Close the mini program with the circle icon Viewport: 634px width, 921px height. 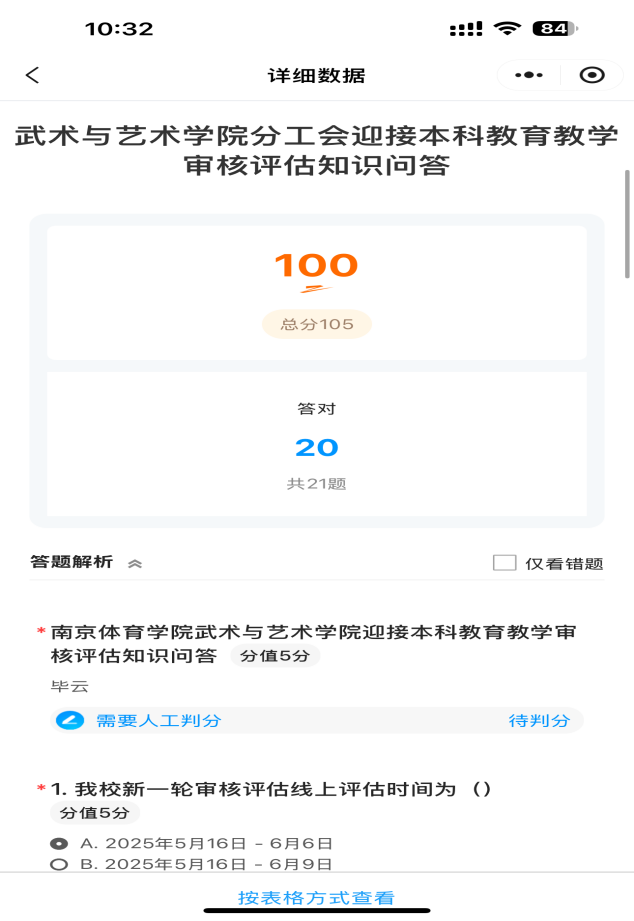(x=592, y=75)
